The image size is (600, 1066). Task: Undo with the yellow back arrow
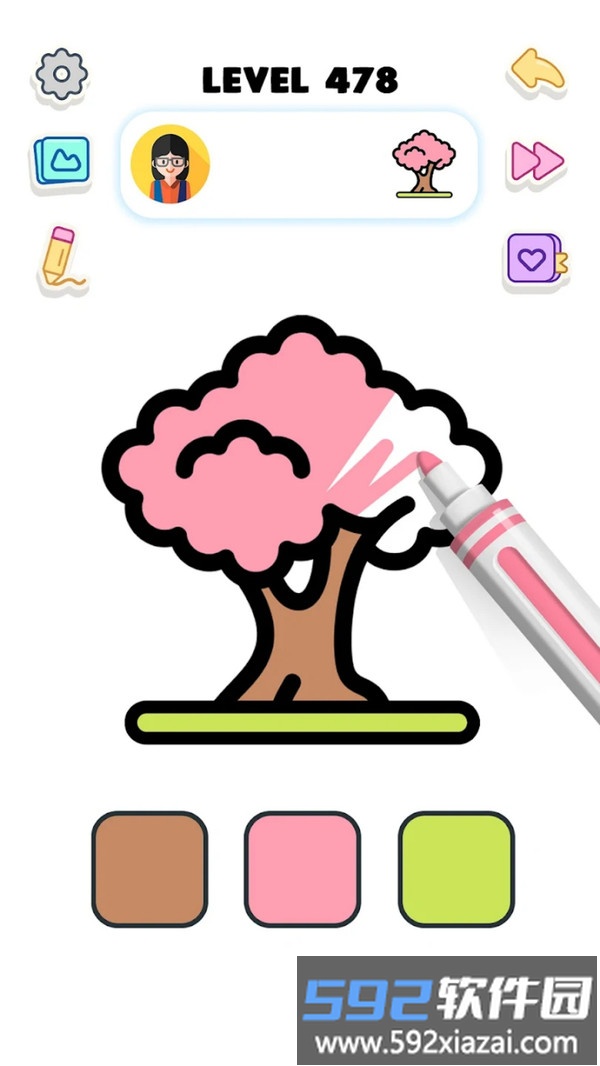point(538,72)
